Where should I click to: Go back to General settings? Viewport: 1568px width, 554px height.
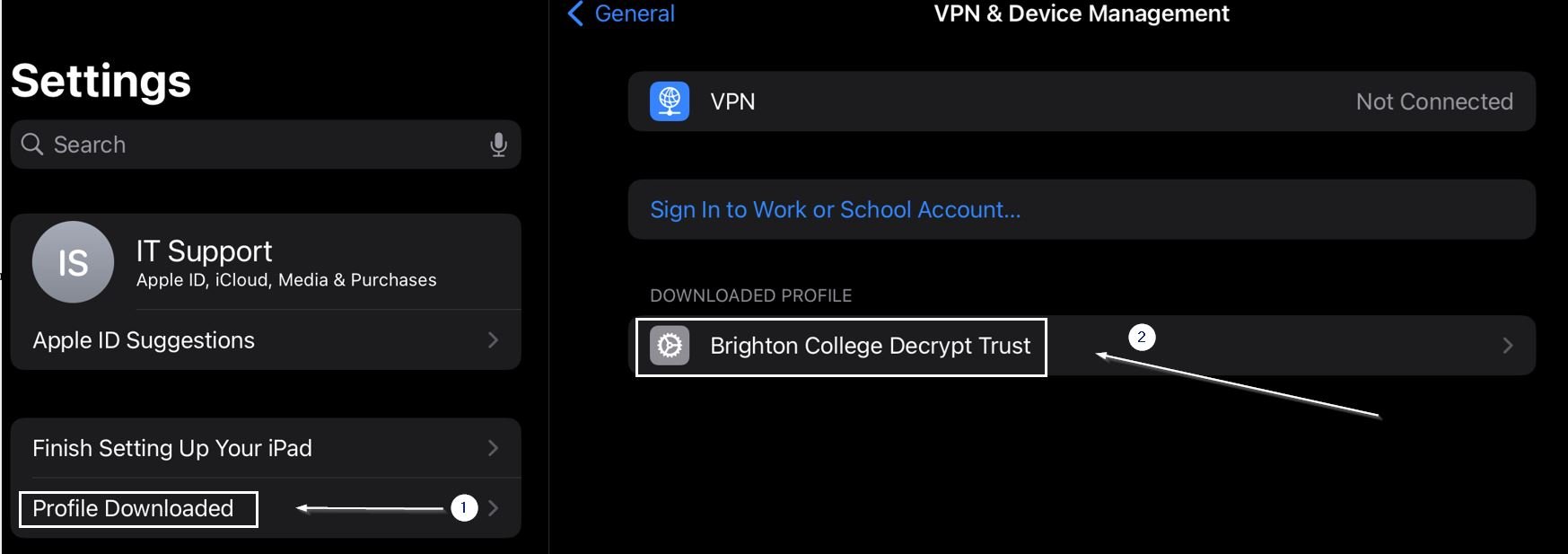(x=621, y=13)
